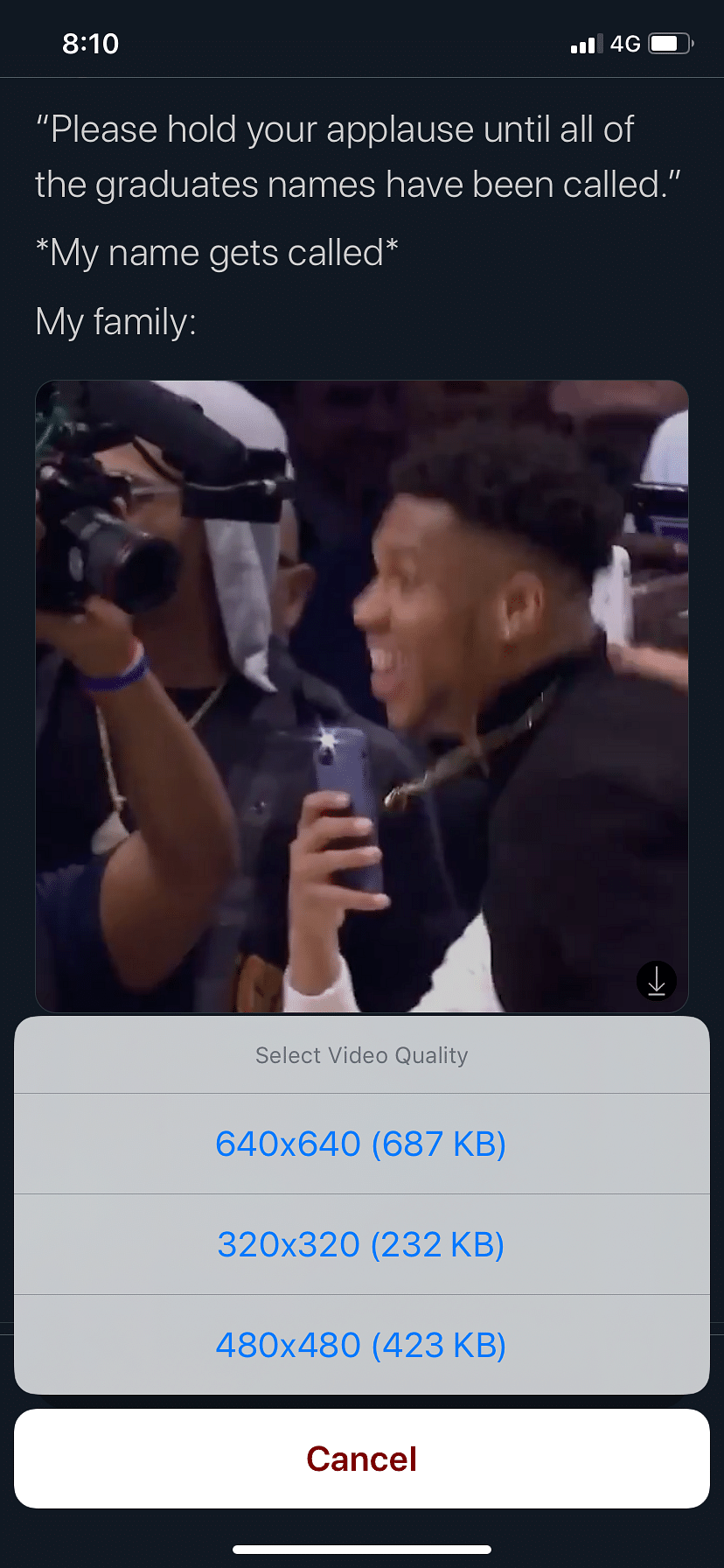Pick 480x480 (423 KB) video quality
The width and height of the screenshot is (724, 1568).
tap(361, 1345)
